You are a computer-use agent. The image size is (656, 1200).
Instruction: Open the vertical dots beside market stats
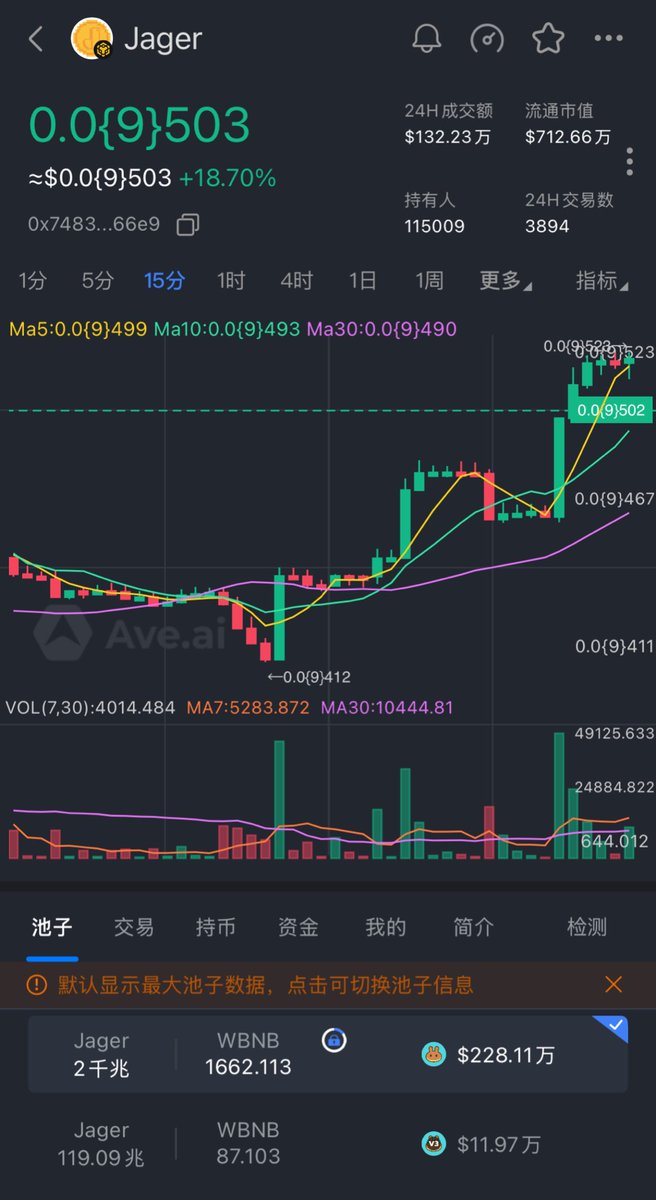pos(630,161)
